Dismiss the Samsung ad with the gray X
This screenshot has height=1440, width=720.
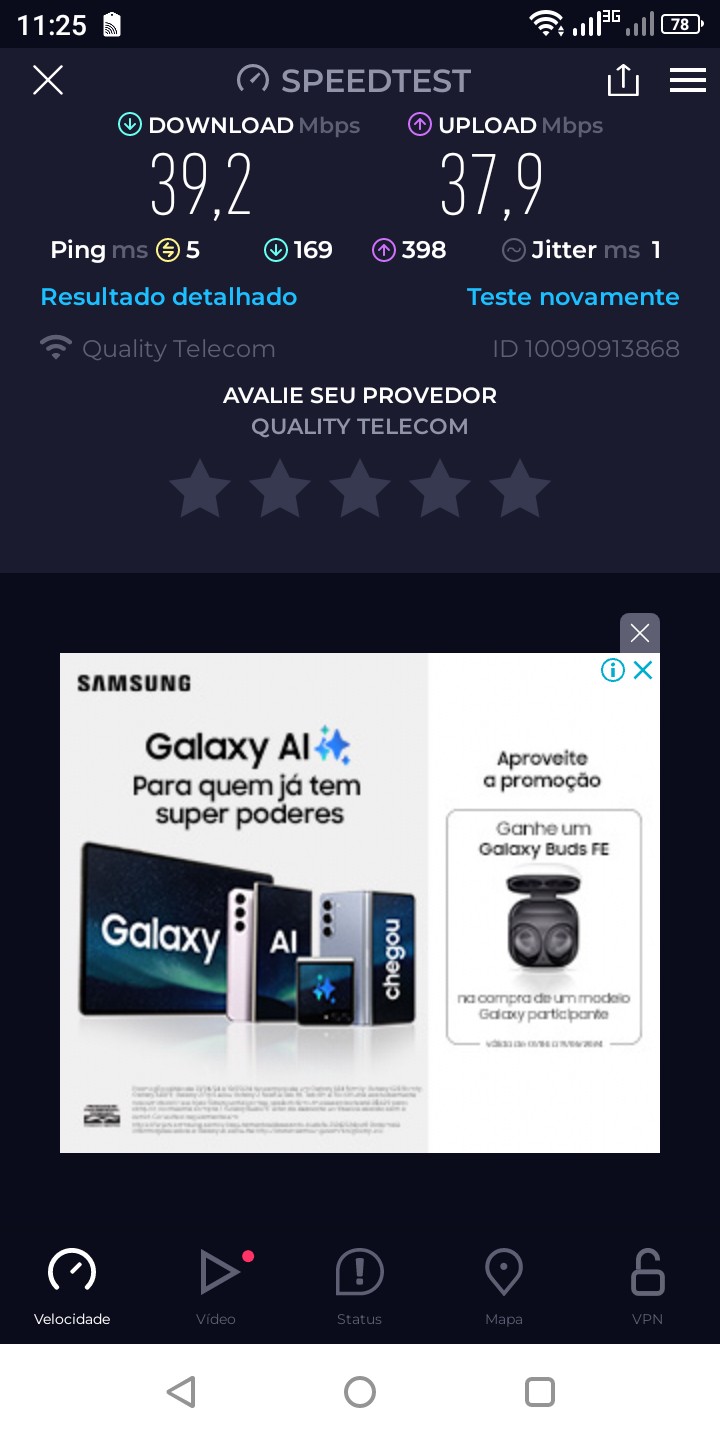pyautogui.click(x=640, y=633)
